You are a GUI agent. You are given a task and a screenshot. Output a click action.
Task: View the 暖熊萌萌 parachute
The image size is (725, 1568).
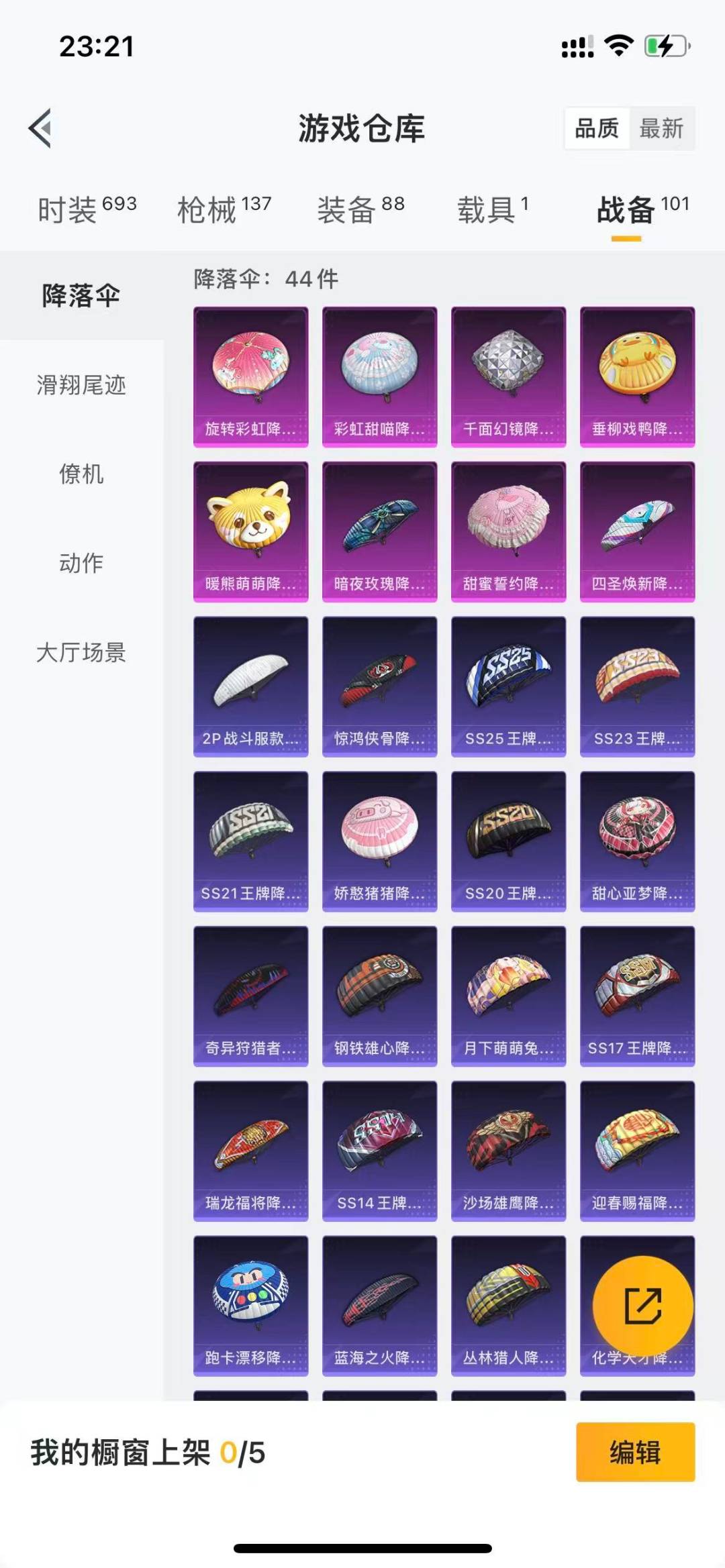pyautogui.click(x=250, y=531)
